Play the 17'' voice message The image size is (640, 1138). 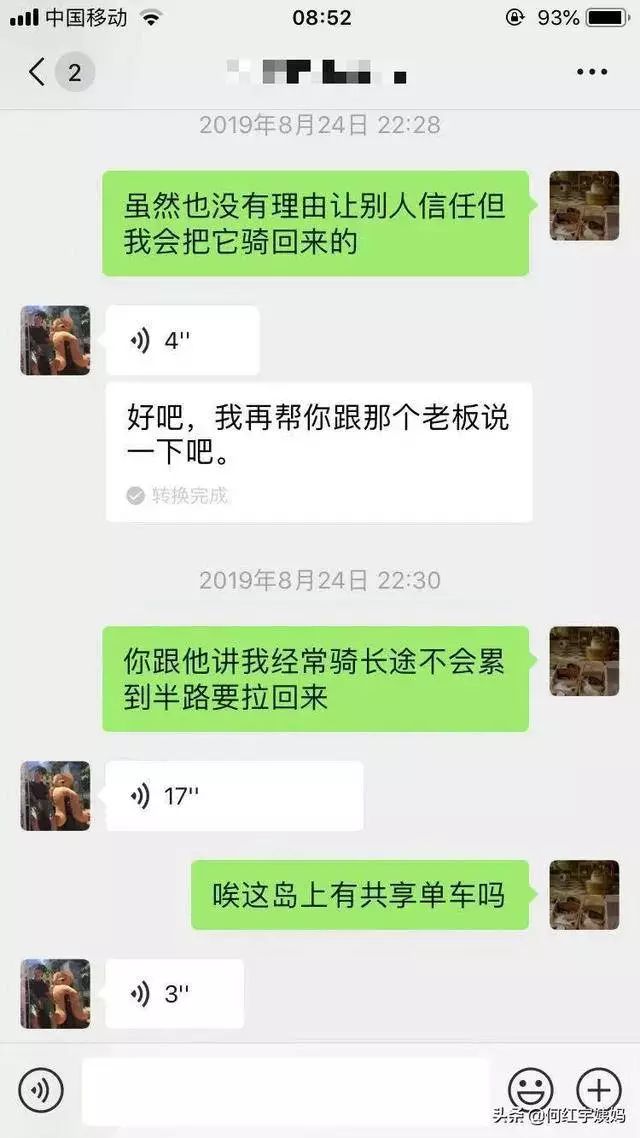coord(234,796)
